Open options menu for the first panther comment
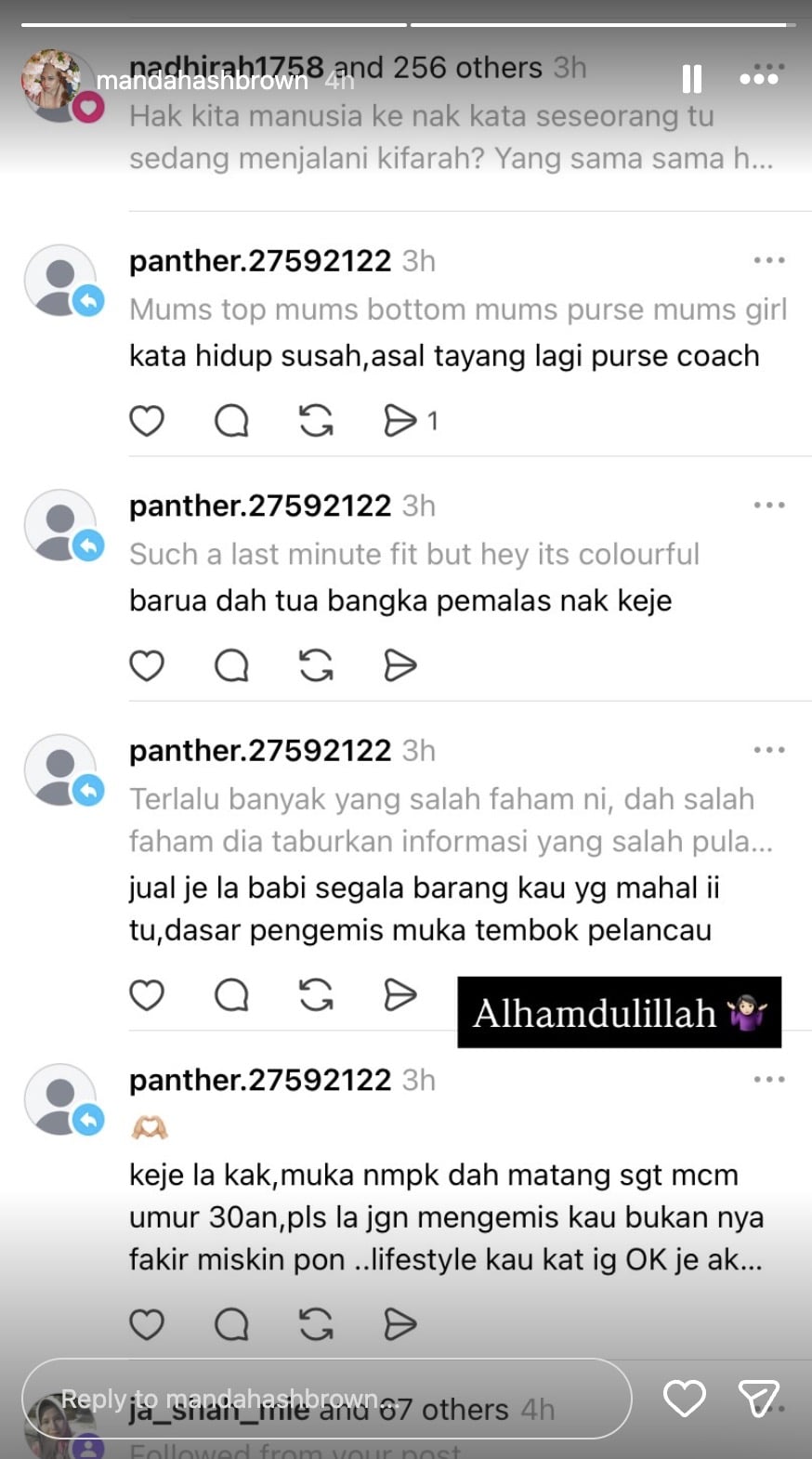Viewport: 812px width, 1459px height. coord(769,260)
